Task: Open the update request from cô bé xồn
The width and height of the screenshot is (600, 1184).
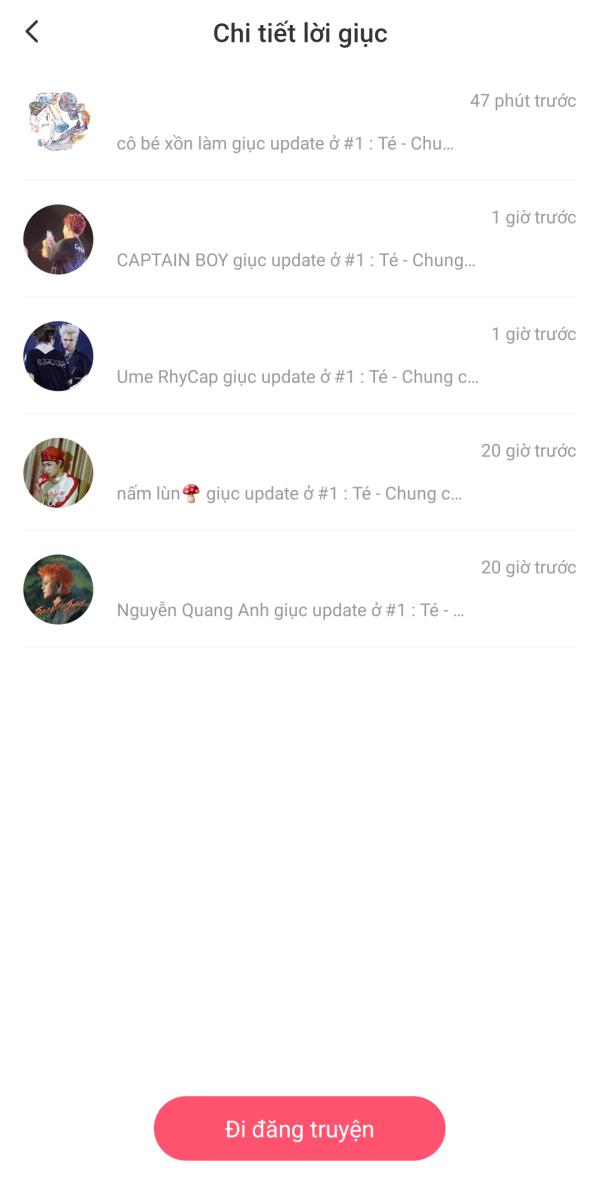Action: tap(300, 123)
